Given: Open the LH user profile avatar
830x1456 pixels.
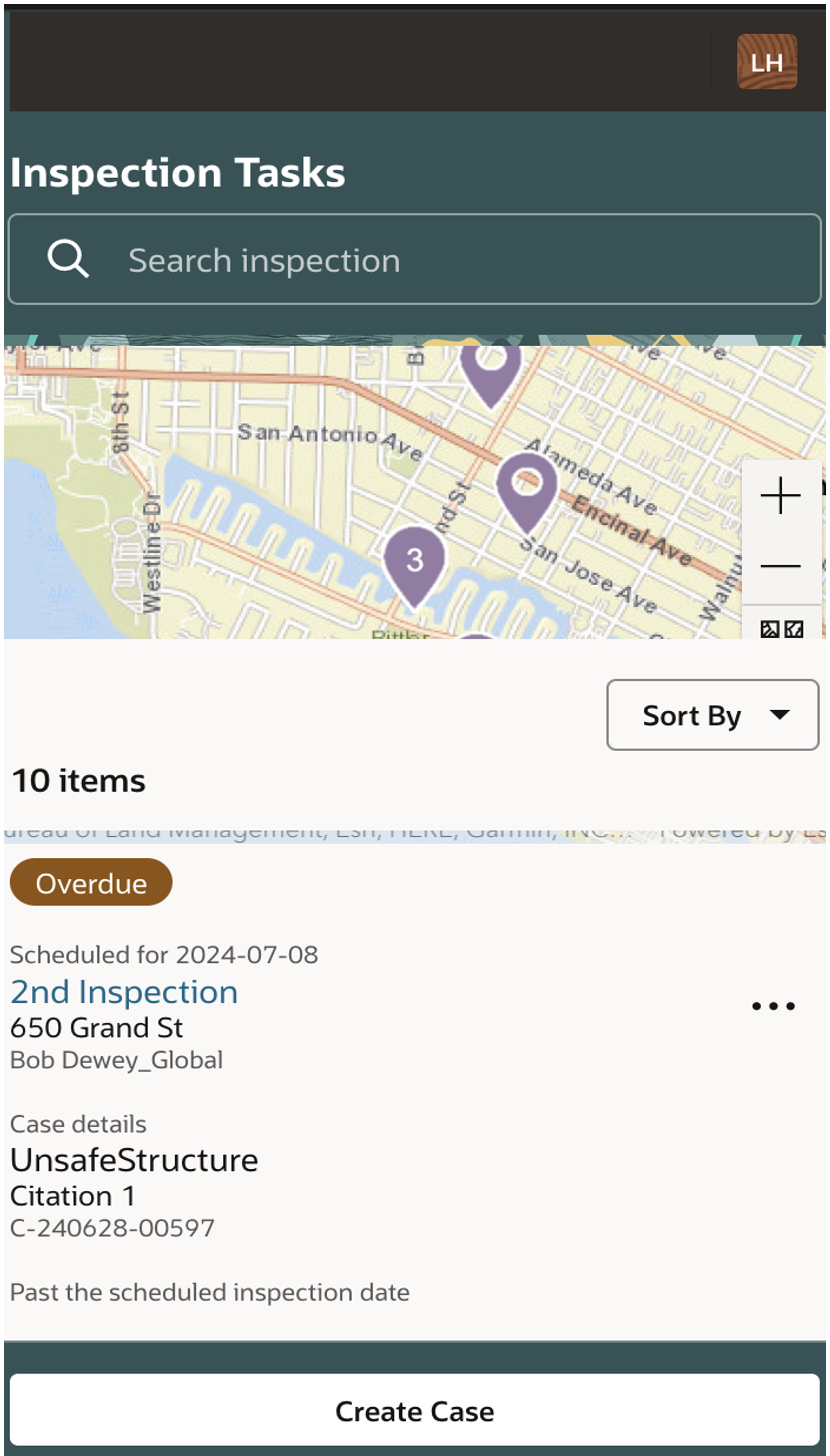Looking at the screenshot, I should coord(767,62).
